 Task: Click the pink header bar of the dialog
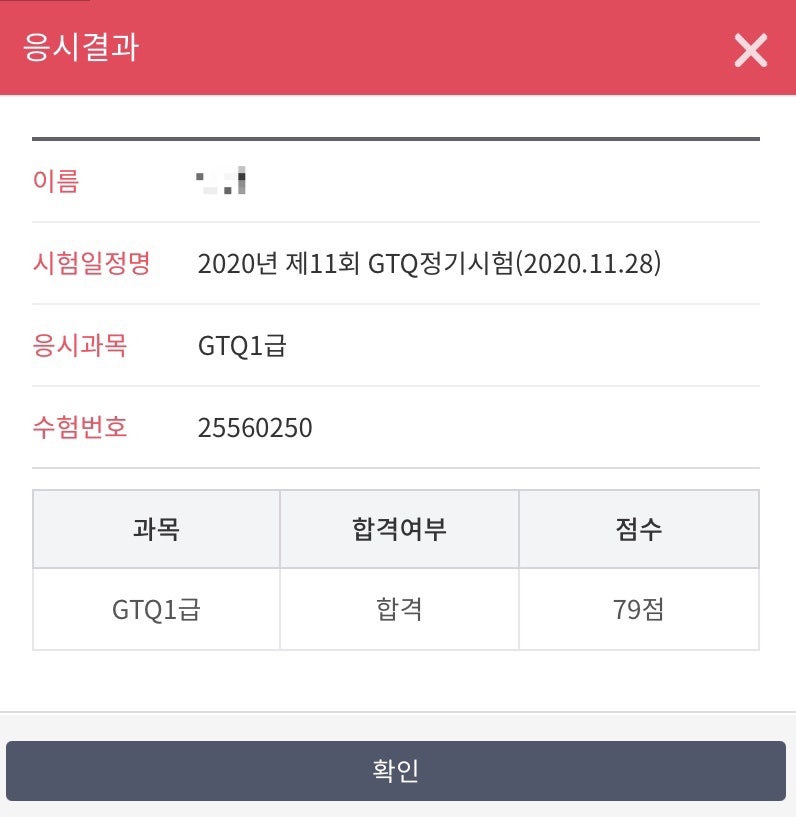pos(400,48)
